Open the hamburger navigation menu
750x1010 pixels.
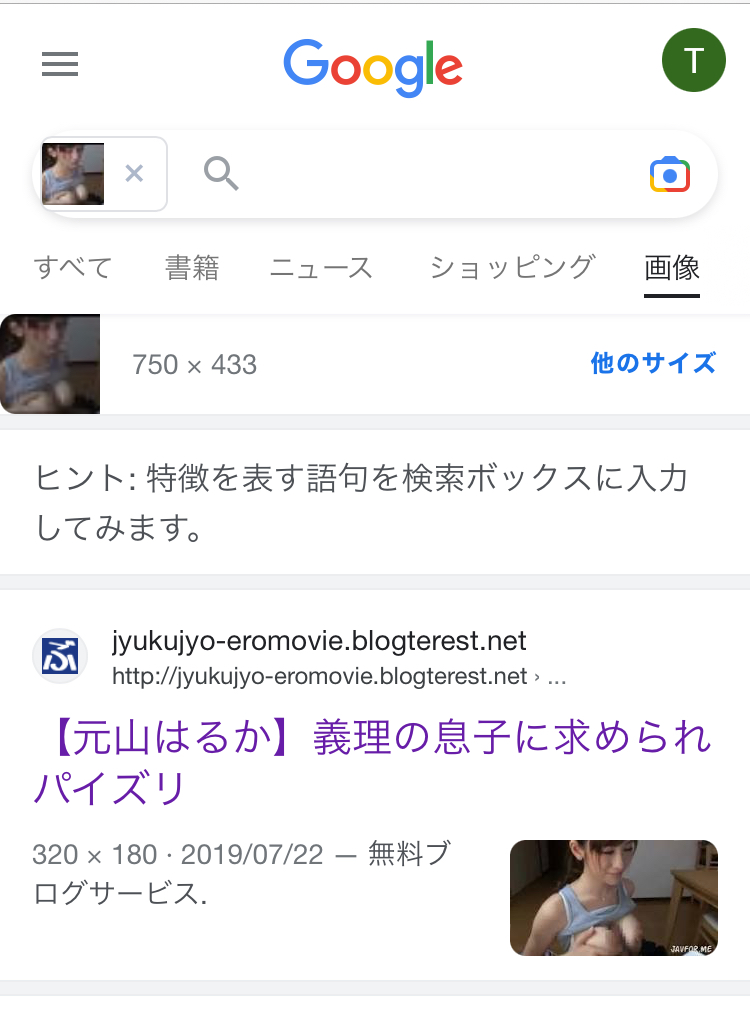(x=60, y=65)
